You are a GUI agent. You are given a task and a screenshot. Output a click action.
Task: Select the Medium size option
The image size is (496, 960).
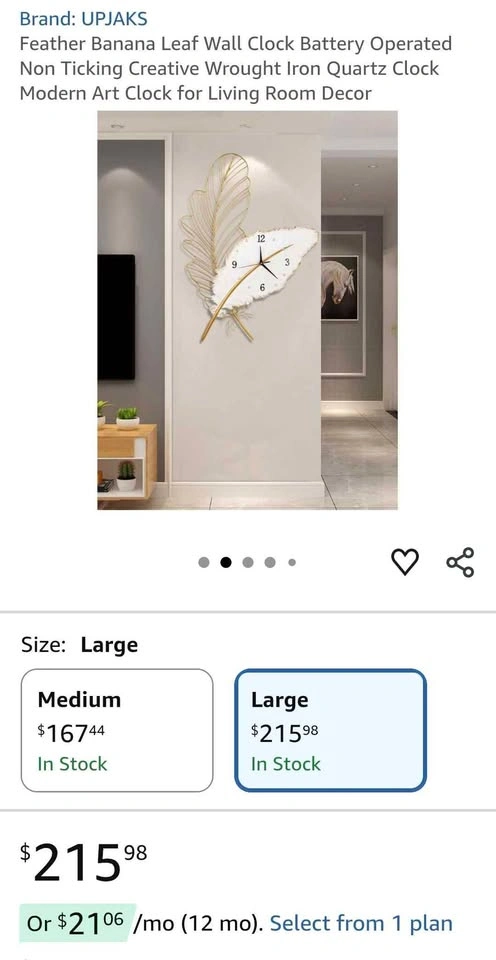pyautogui.click(x=117, y=730)
